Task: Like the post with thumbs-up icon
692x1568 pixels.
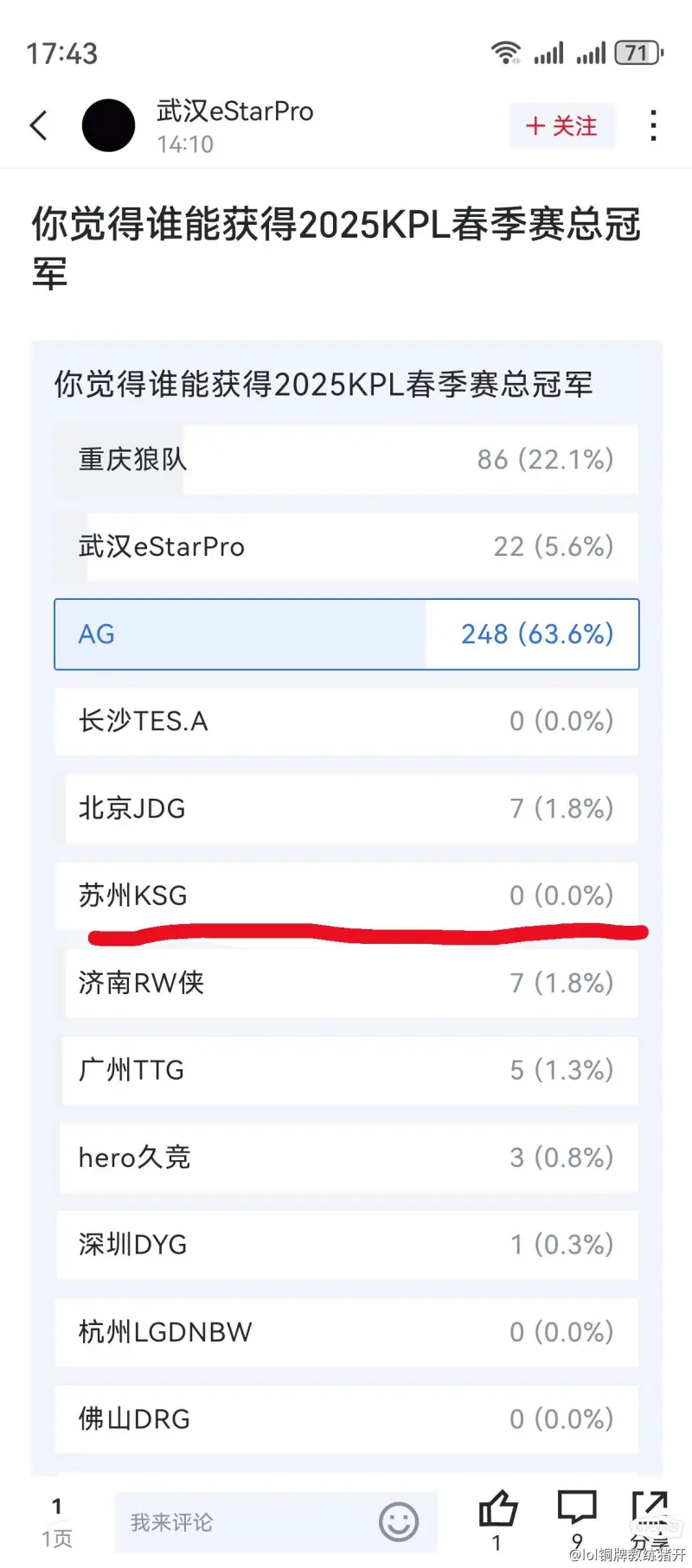Action: tap(497, 1511)
